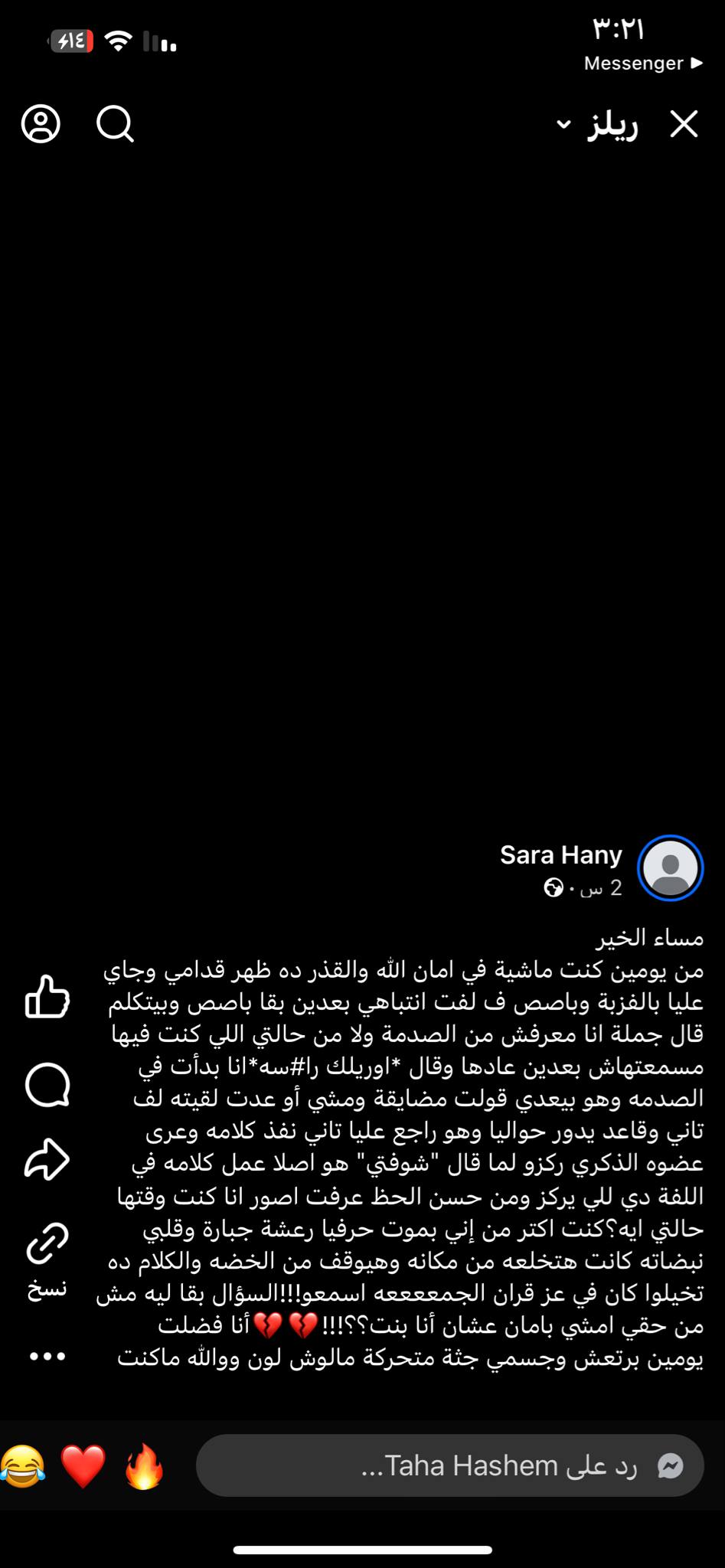Image resolution: width=725 pixels, height=1568 pixels.
Task: Search reels with the magnifier icon
Action: [116, 124]
